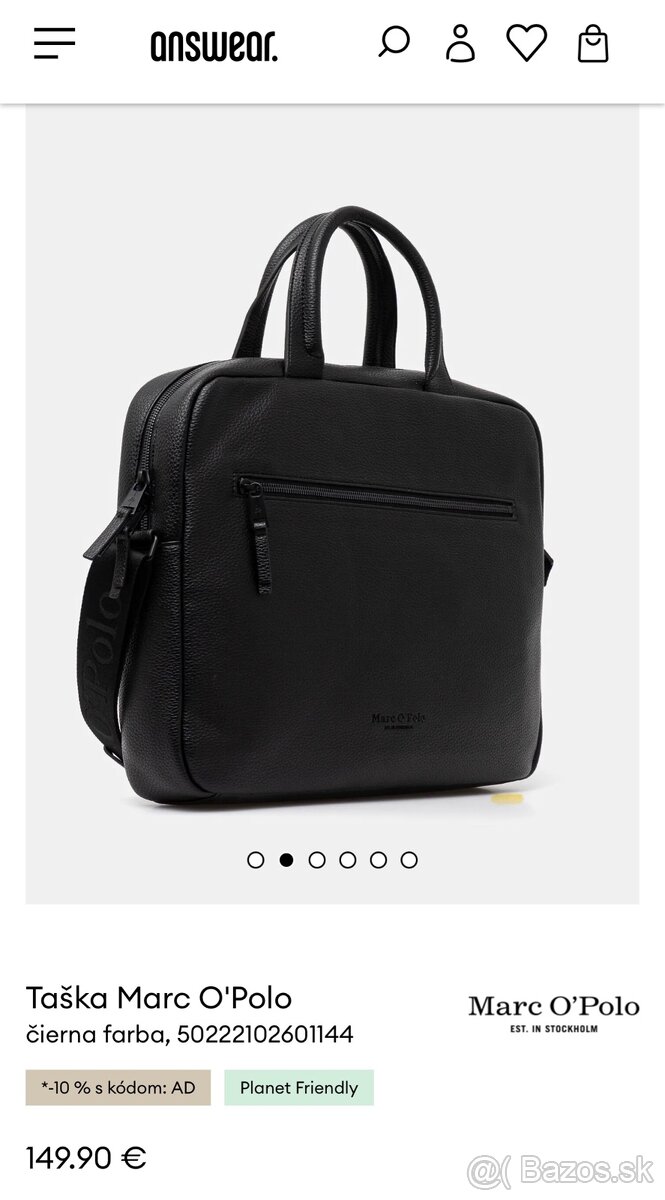Tap the -10 % s kódom: AD badge
665x1200 pixels.
(x=118, y=1088)
